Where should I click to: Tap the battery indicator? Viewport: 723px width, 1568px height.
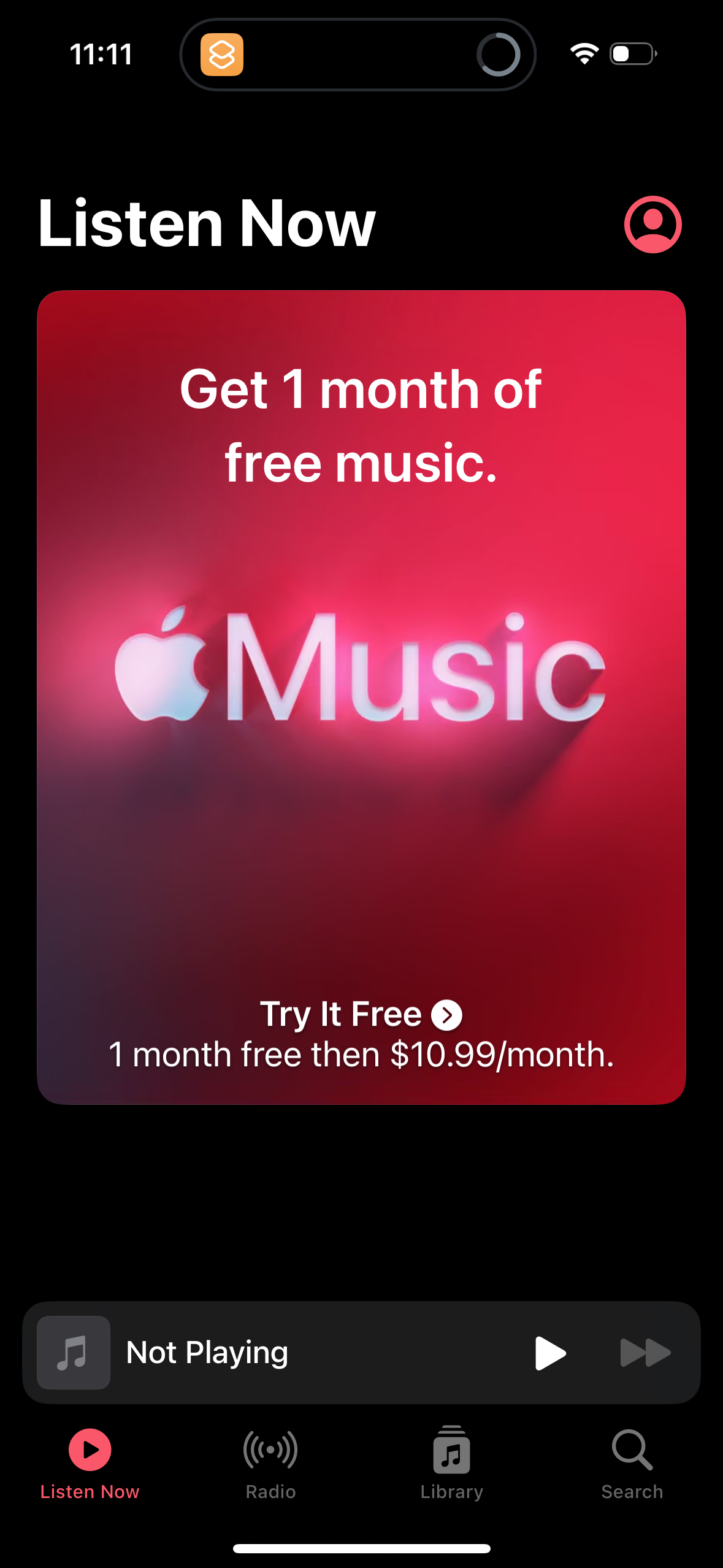pos(631,55)
